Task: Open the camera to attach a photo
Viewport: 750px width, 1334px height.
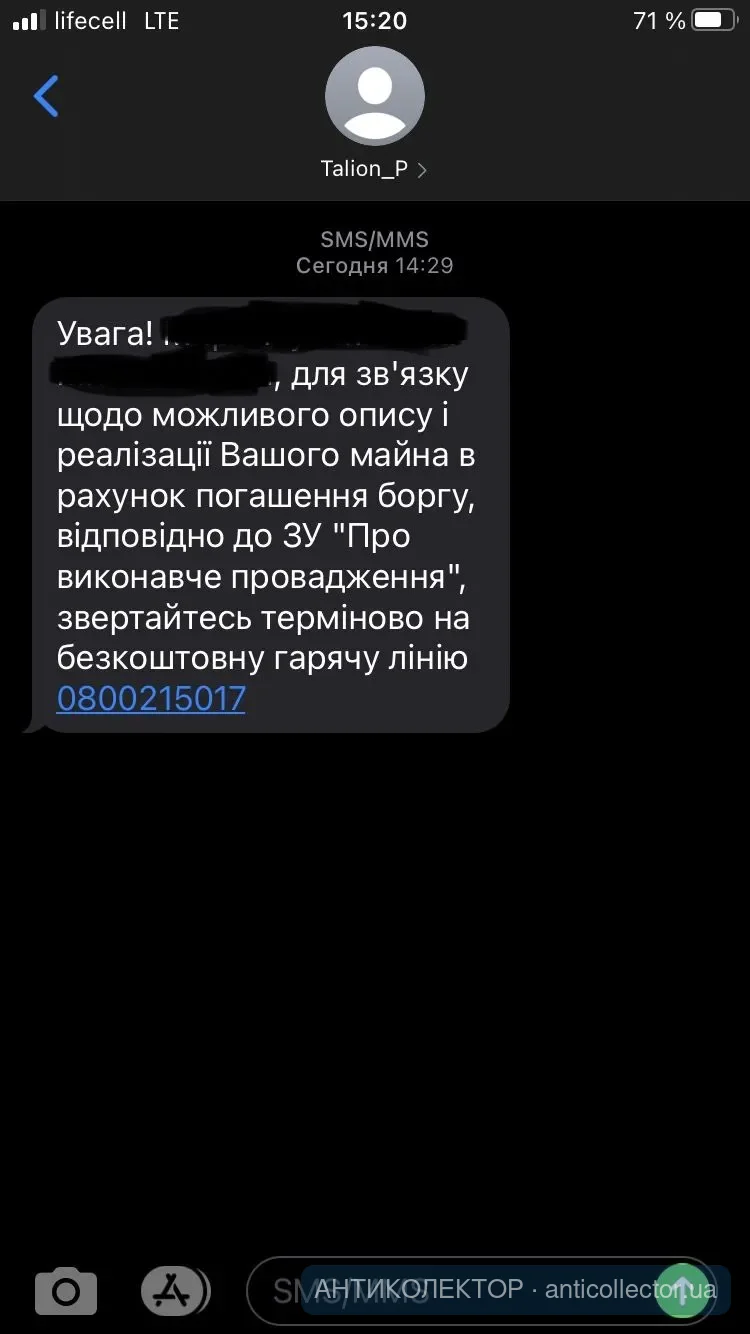Action: 66,1291
